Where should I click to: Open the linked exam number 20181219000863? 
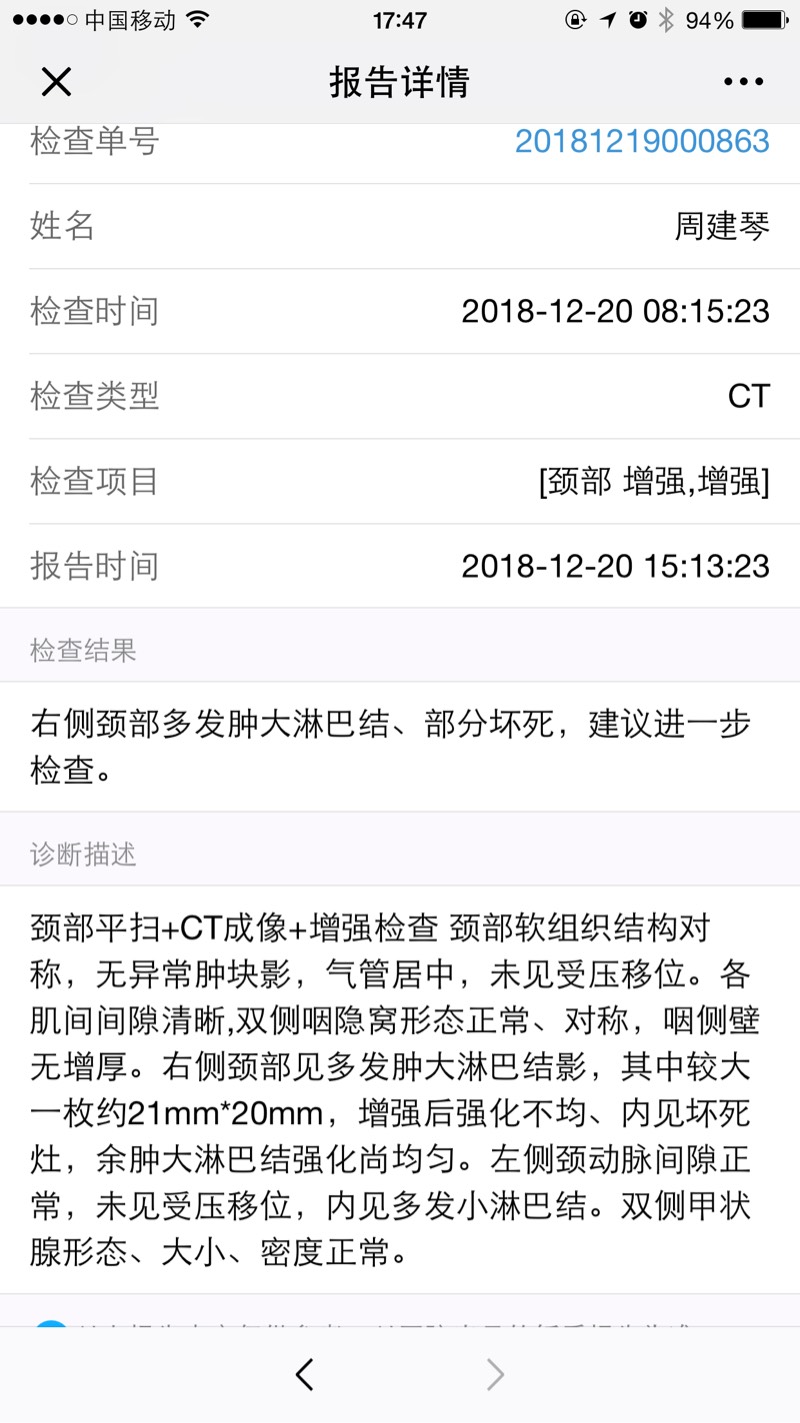point(642,142)
